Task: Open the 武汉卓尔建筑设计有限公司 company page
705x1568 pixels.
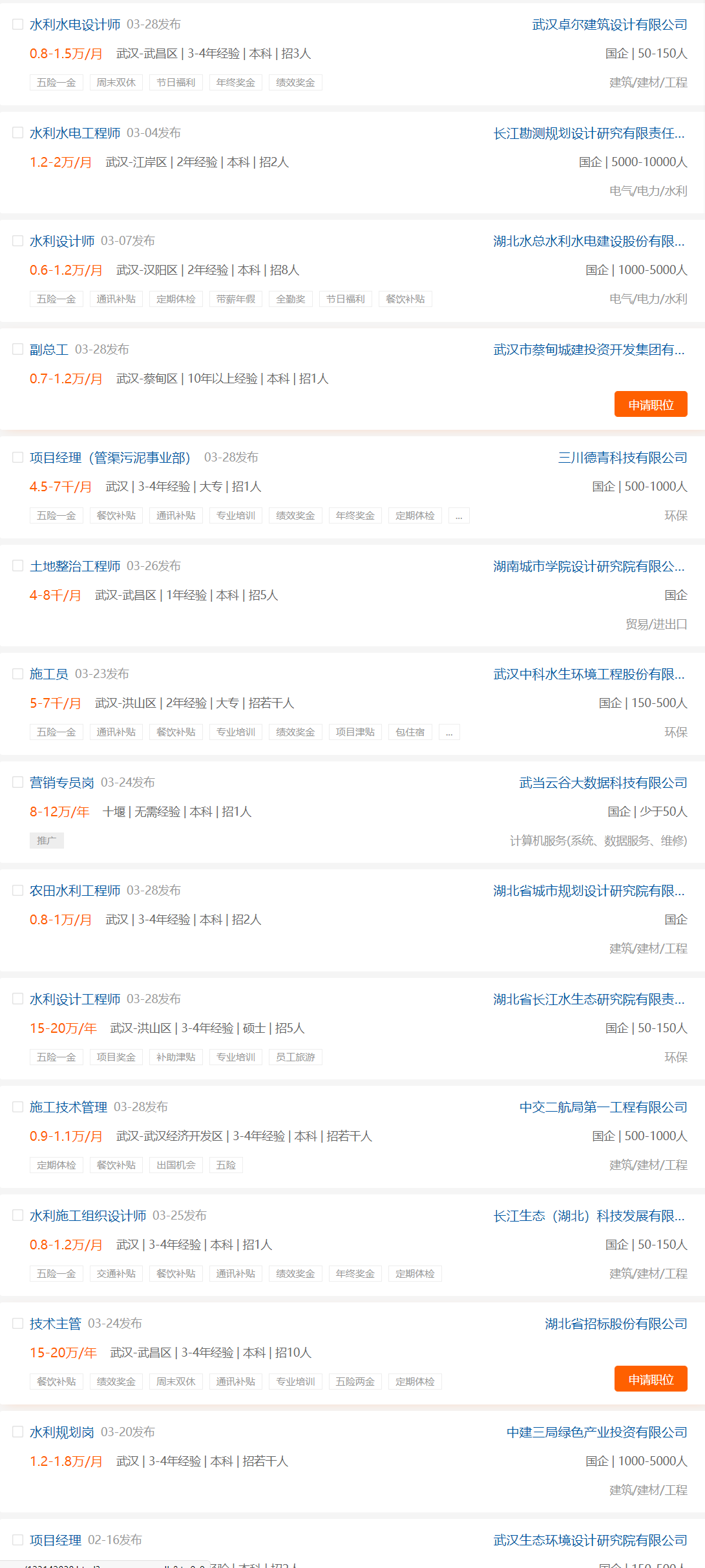Action: (x=609, y=25)
